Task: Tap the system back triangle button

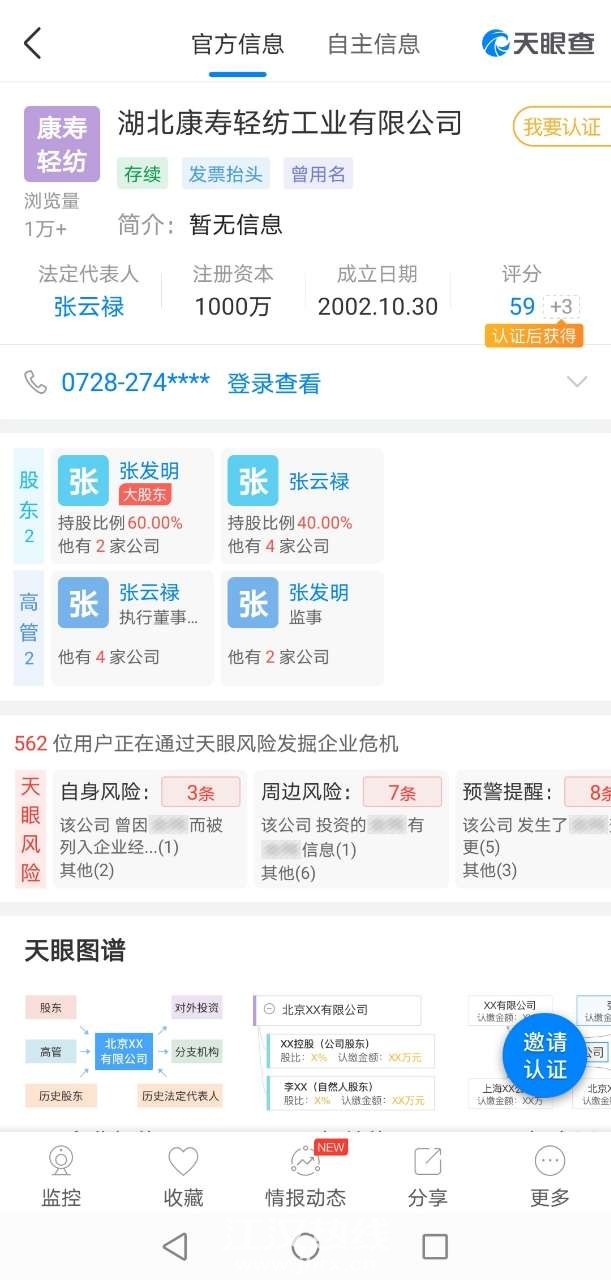Action: pyautogui.click(x=175, y=1246)
